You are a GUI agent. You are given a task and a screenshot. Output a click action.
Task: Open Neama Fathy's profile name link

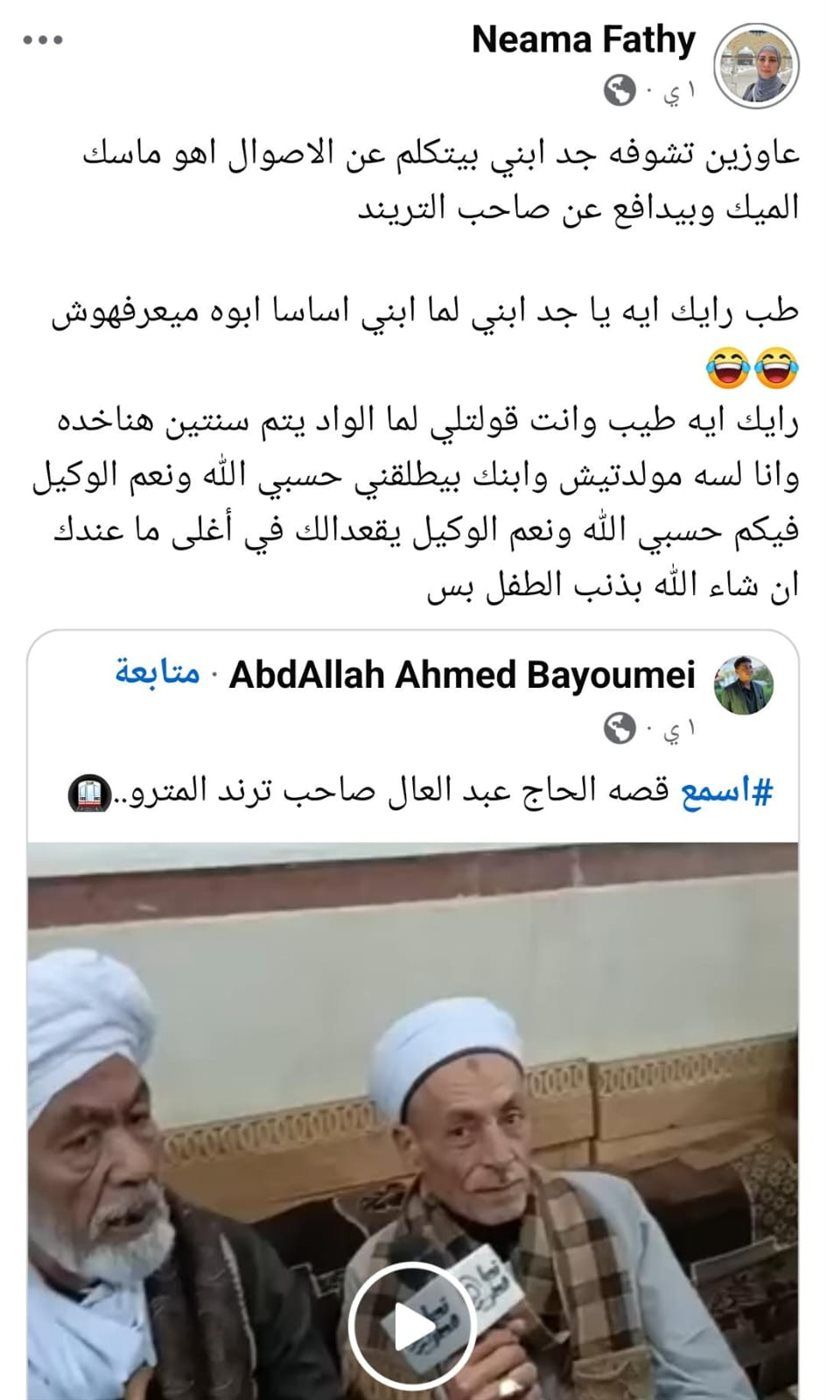(583, 40)
